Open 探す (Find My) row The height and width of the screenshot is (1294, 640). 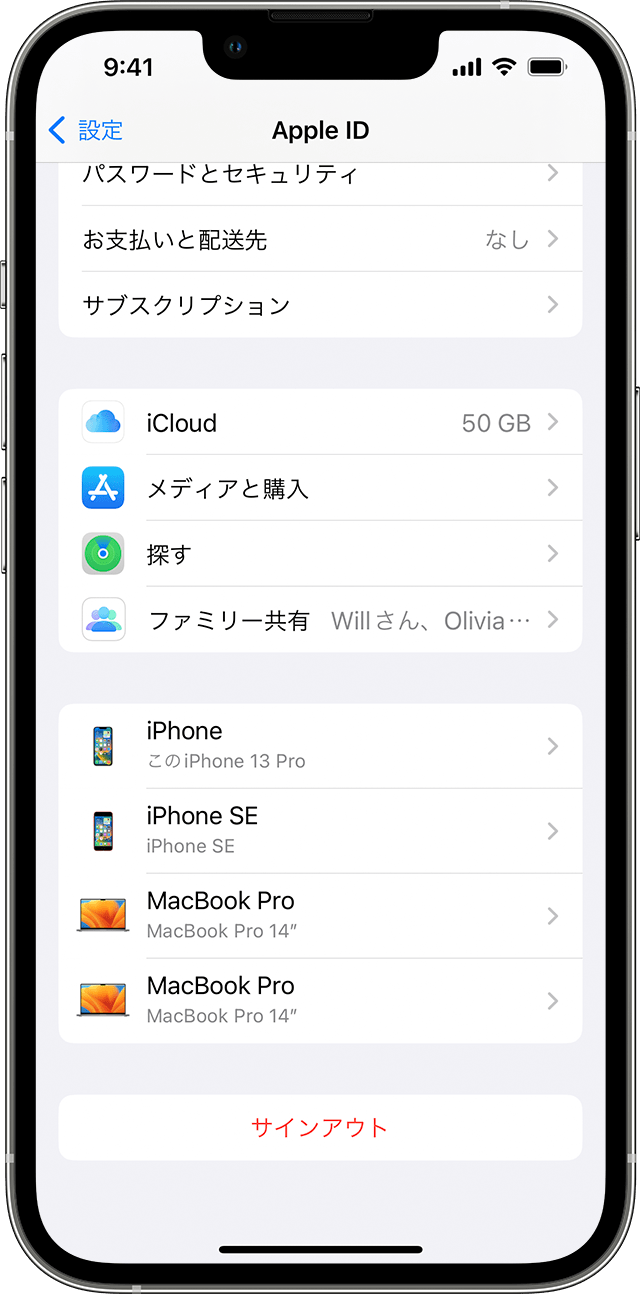(320, 554)
